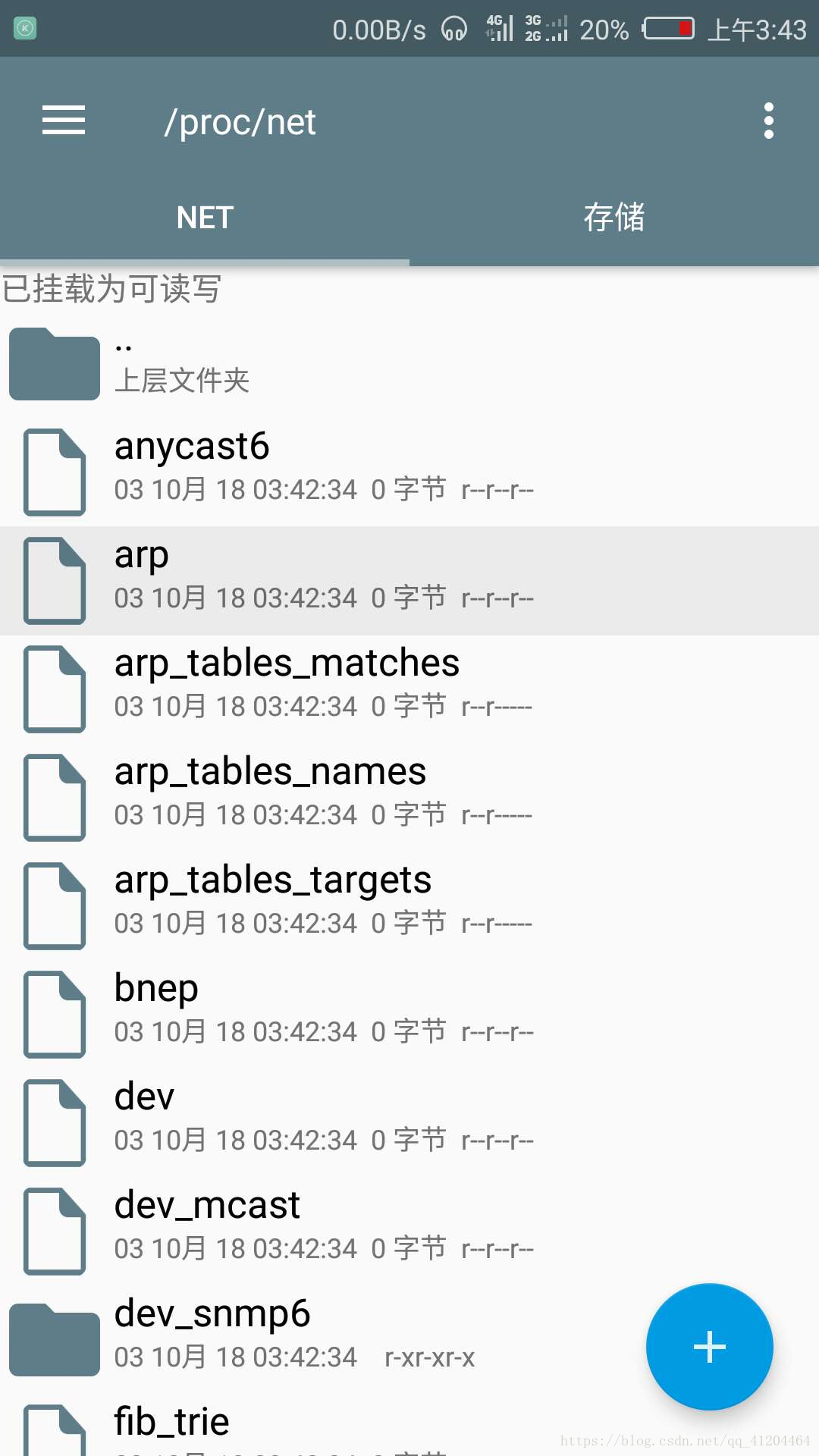819x1456 pixels.
Task: Open the dev_snmp6 folder
Action: (x=303, y=1339)
